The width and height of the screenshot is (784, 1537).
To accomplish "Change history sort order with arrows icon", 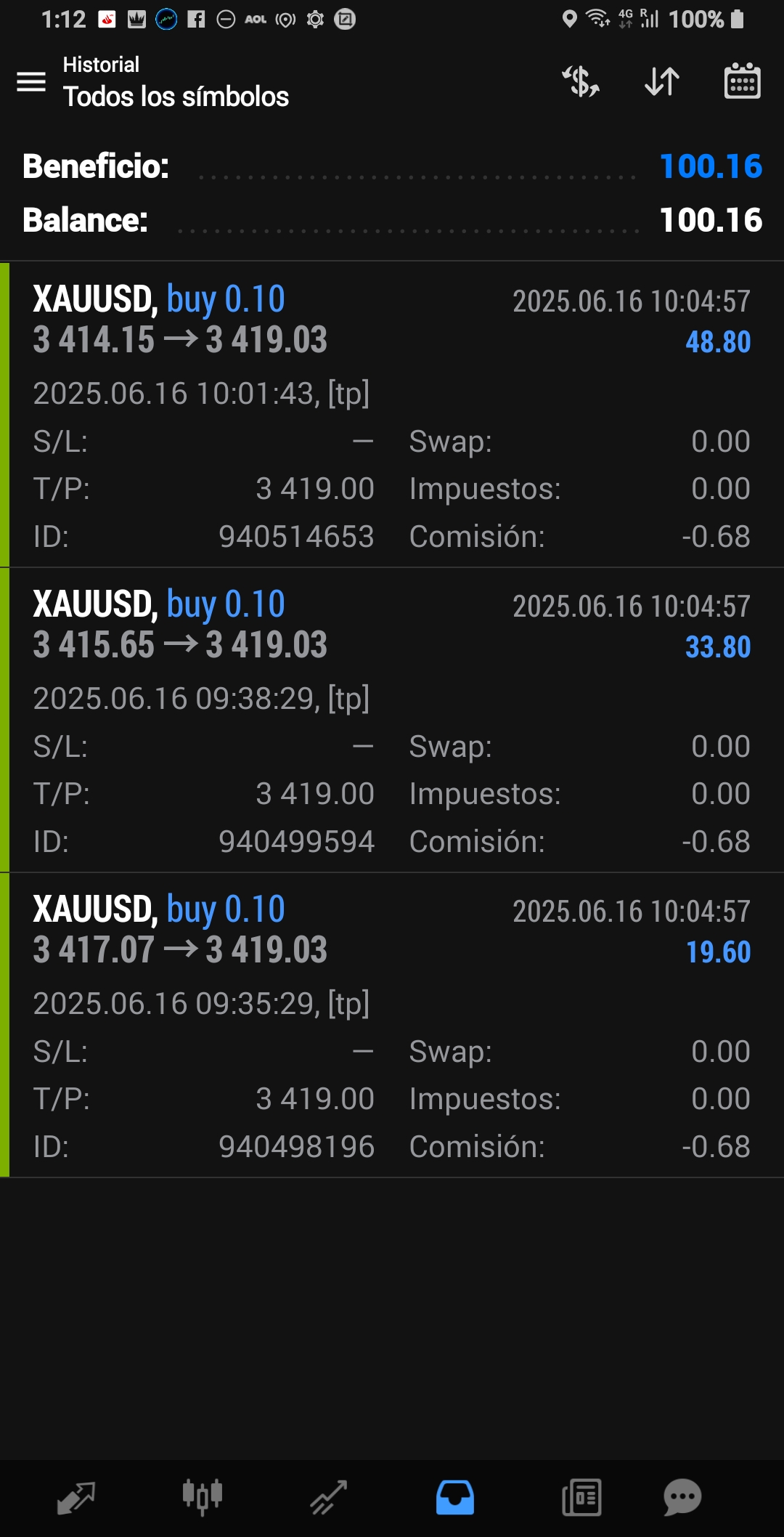I will point(662,81).
